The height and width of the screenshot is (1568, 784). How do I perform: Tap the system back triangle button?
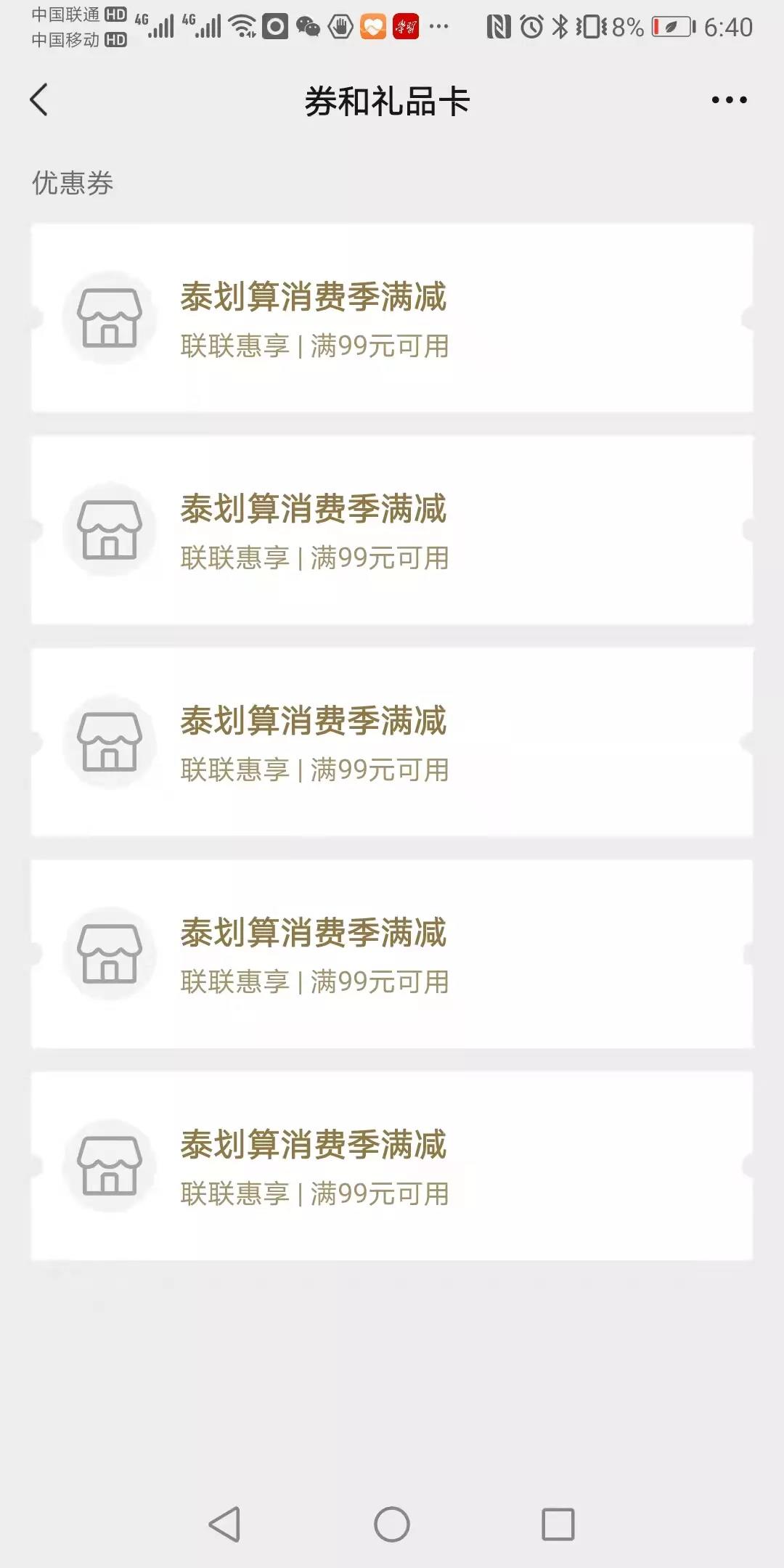coord(224,1524)
